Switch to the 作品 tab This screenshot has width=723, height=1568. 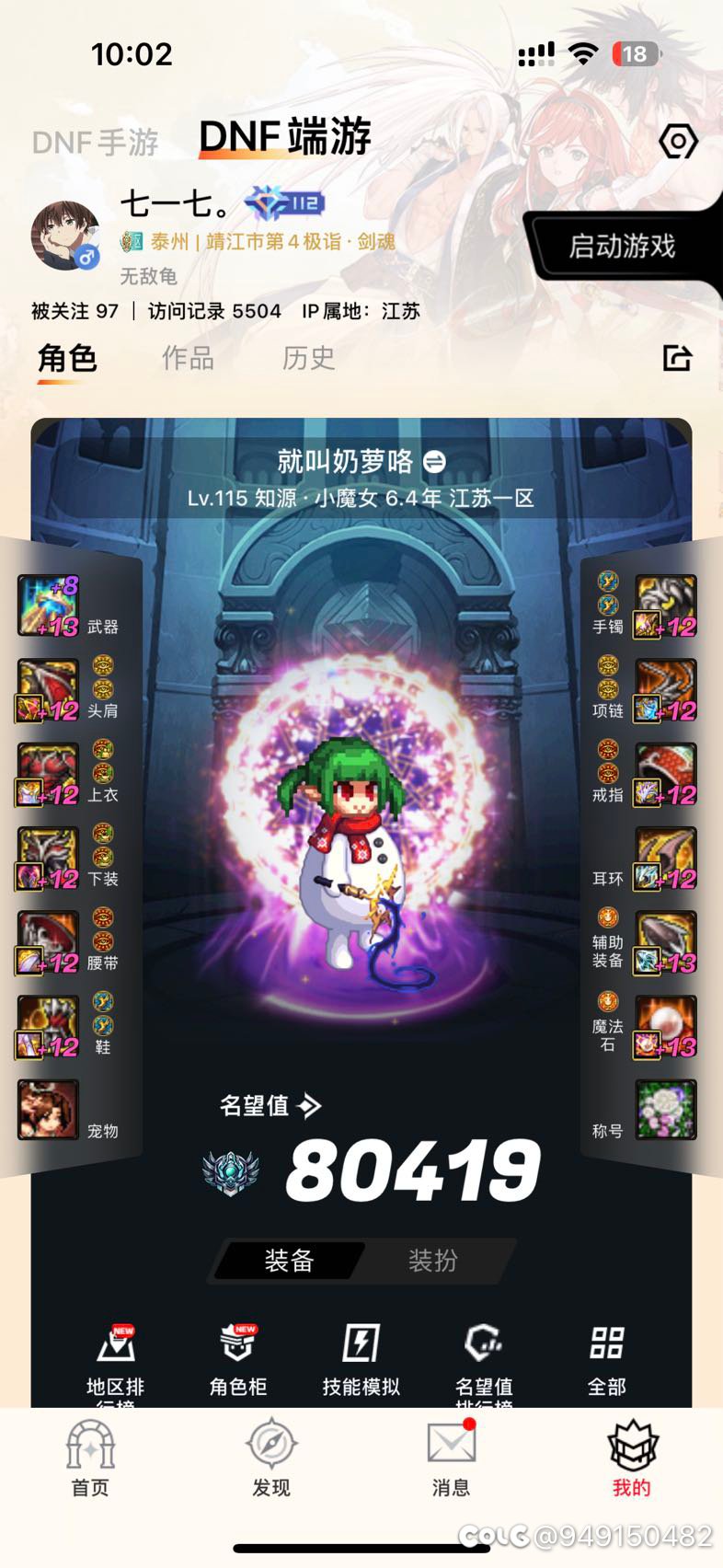click(188, 358)
